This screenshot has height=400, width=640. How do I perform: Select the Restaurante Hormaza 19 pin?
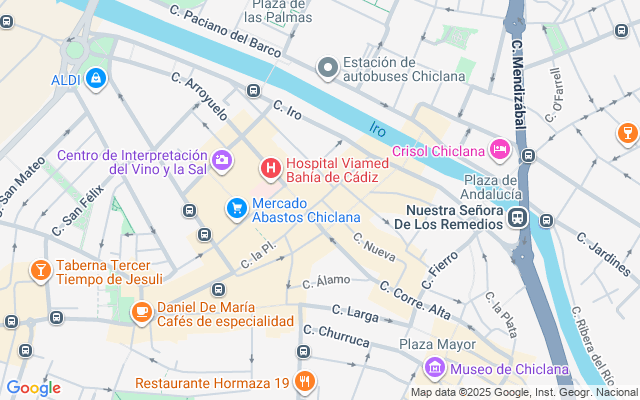[305, 382]
